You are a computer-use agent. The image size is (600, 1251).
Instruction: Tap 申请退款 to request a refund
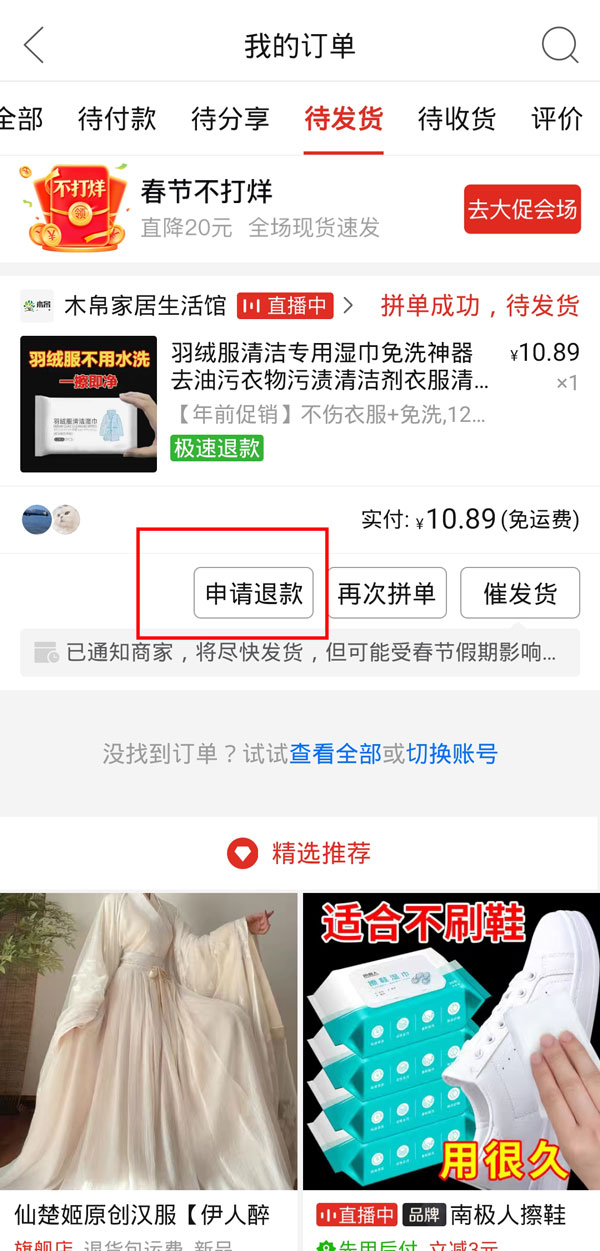(x=254, y=593)
